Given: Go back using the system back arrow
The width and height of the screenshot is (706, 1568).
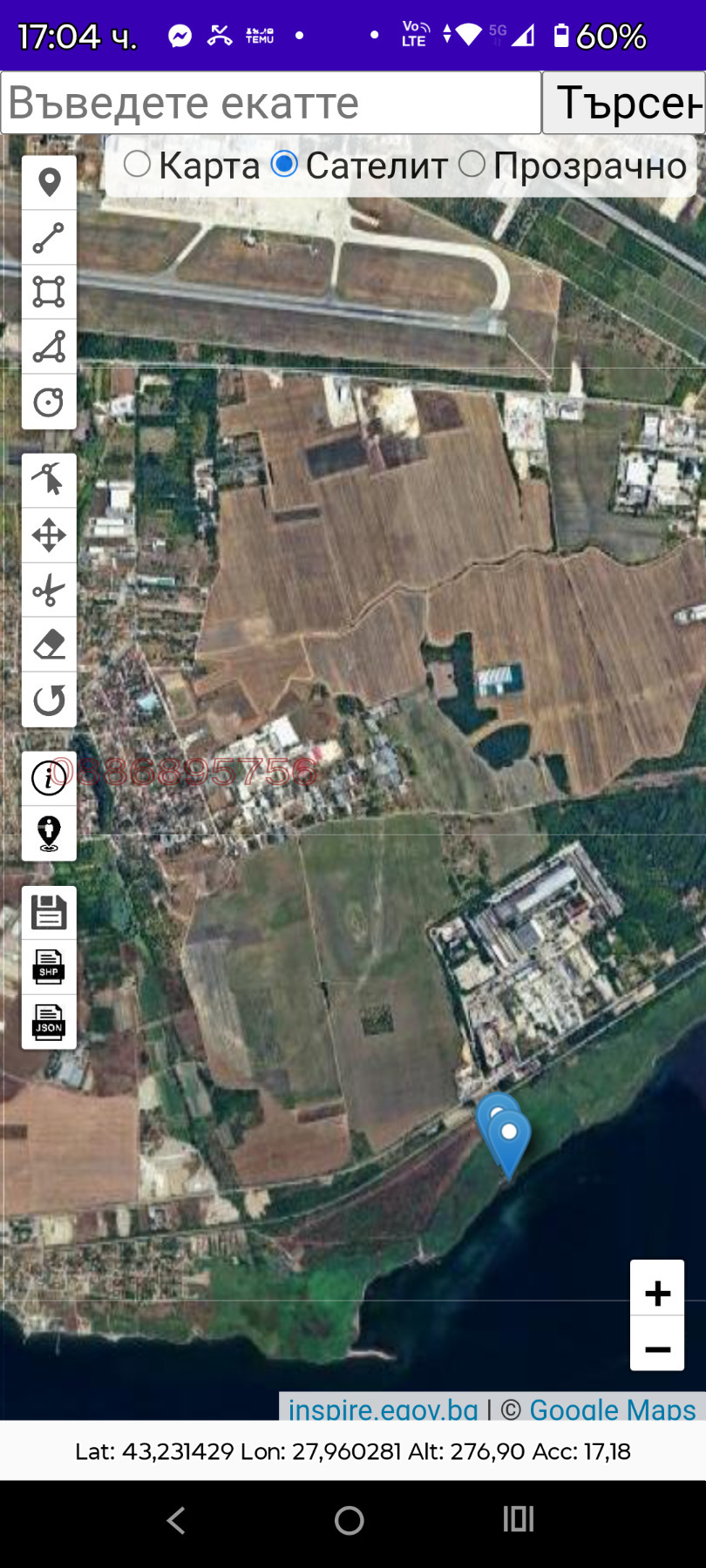Looking at the screenshot, I should point(176,1520).
